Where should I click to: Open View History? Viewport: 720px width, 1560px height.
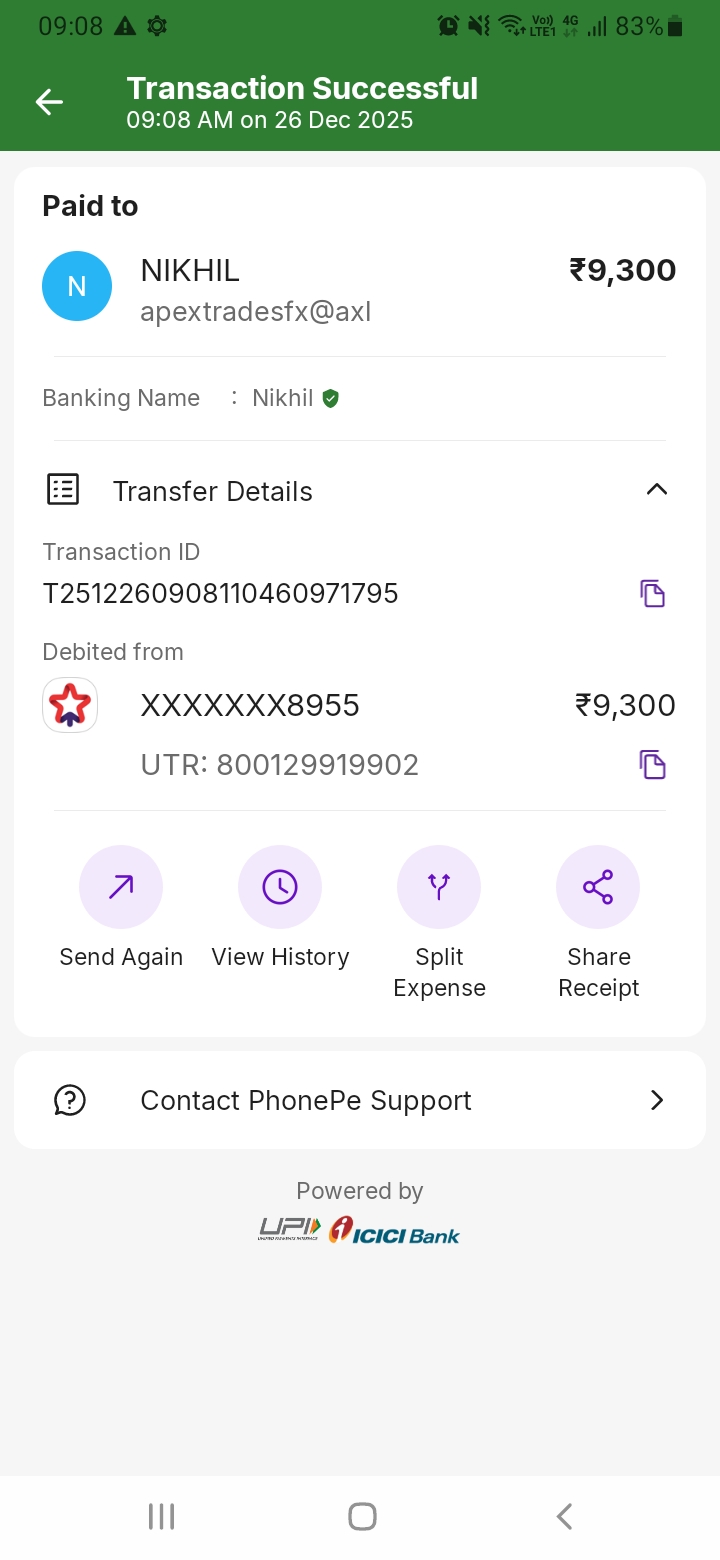280,888
